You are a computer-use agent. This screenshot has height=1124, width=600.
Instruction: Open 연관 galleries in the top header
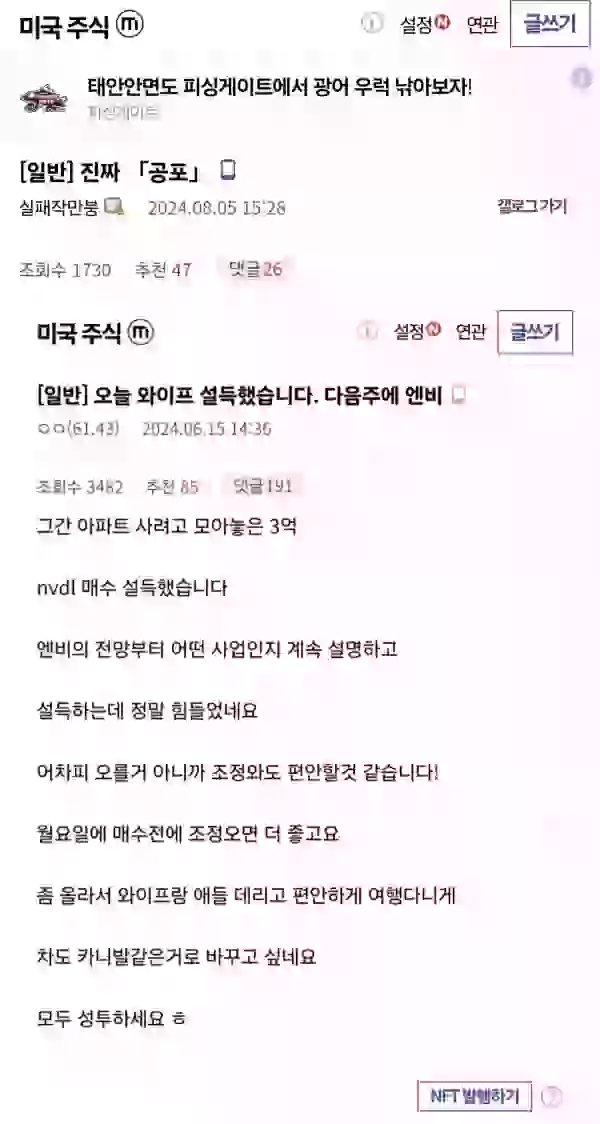point(482,25)
